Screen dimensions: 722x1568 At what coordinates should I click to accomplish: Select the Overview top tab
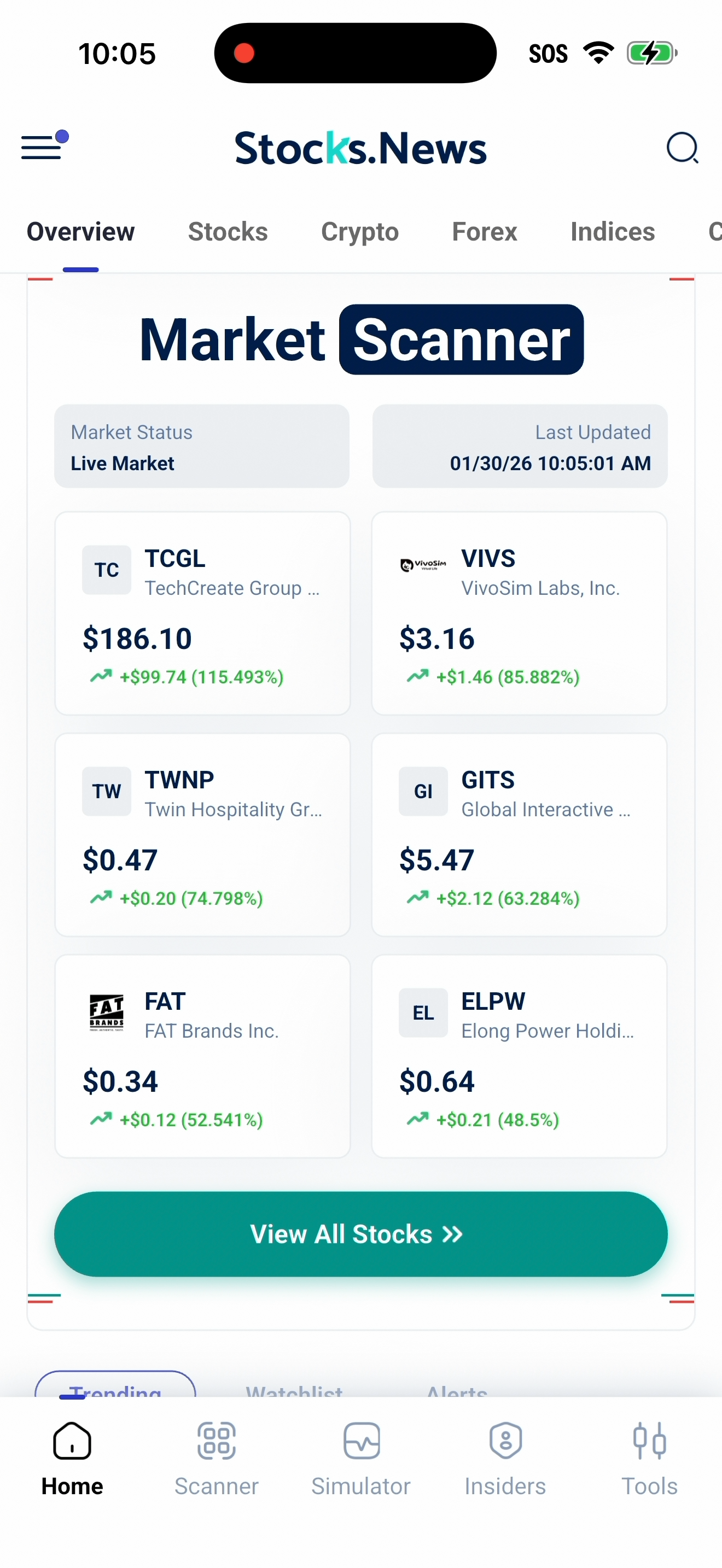click(x=80, y=232)
